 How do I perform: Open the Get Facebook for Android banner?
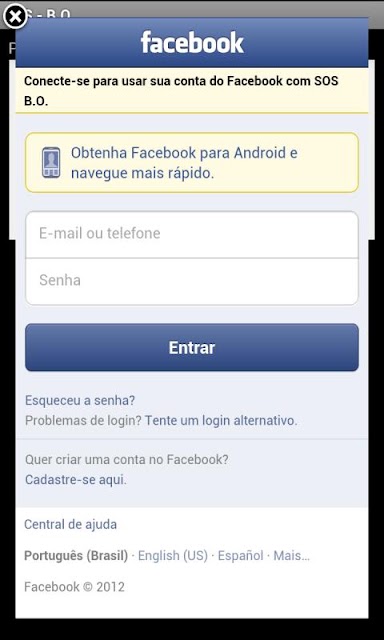click(192, 162)
